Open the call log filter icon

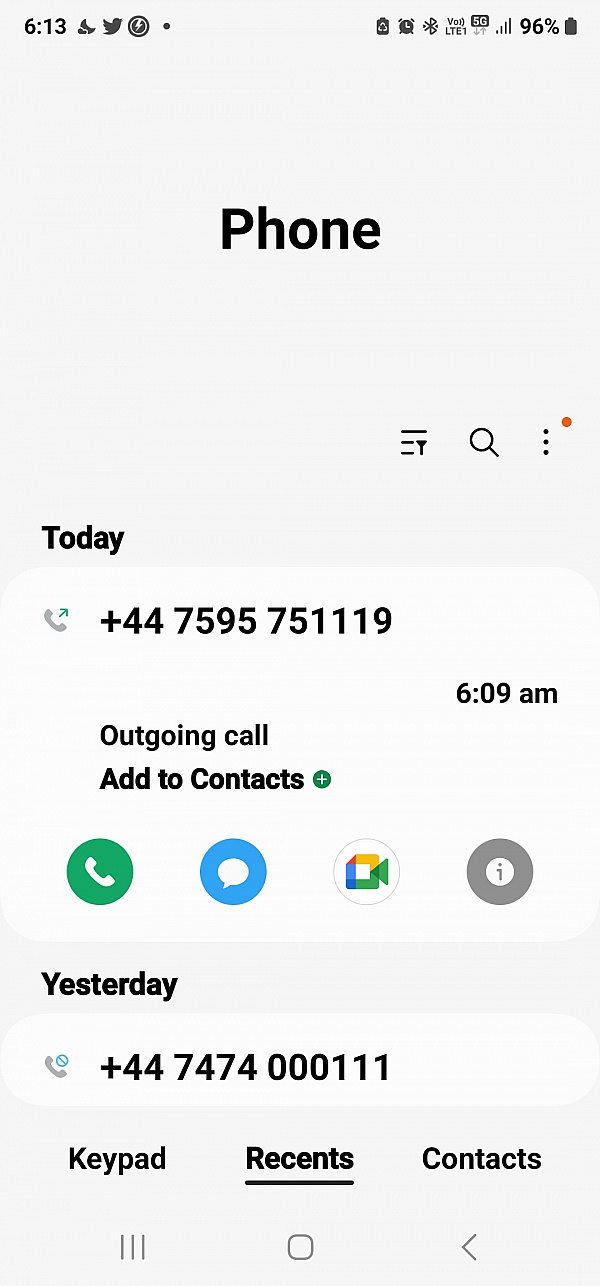click(414, 442)
